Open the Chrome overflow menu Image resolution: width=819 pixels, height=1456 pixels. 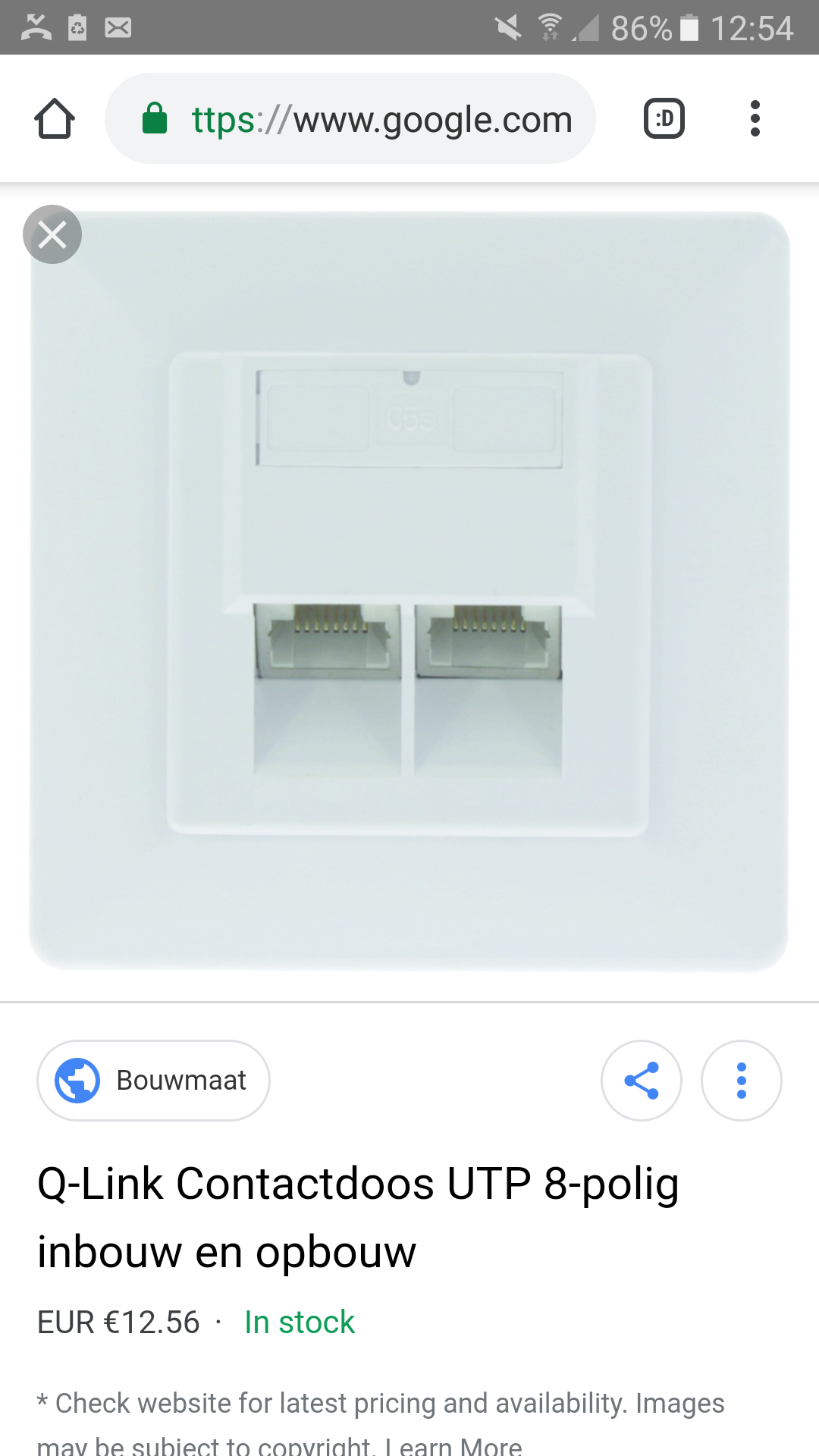point(755,119)
